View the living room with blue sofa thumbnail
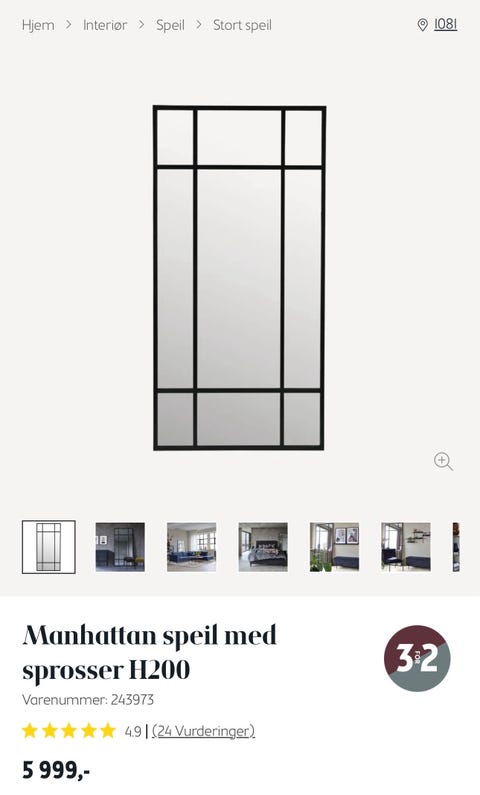Image resolution: width=480 pixels, height=795 pixels. 192,547
